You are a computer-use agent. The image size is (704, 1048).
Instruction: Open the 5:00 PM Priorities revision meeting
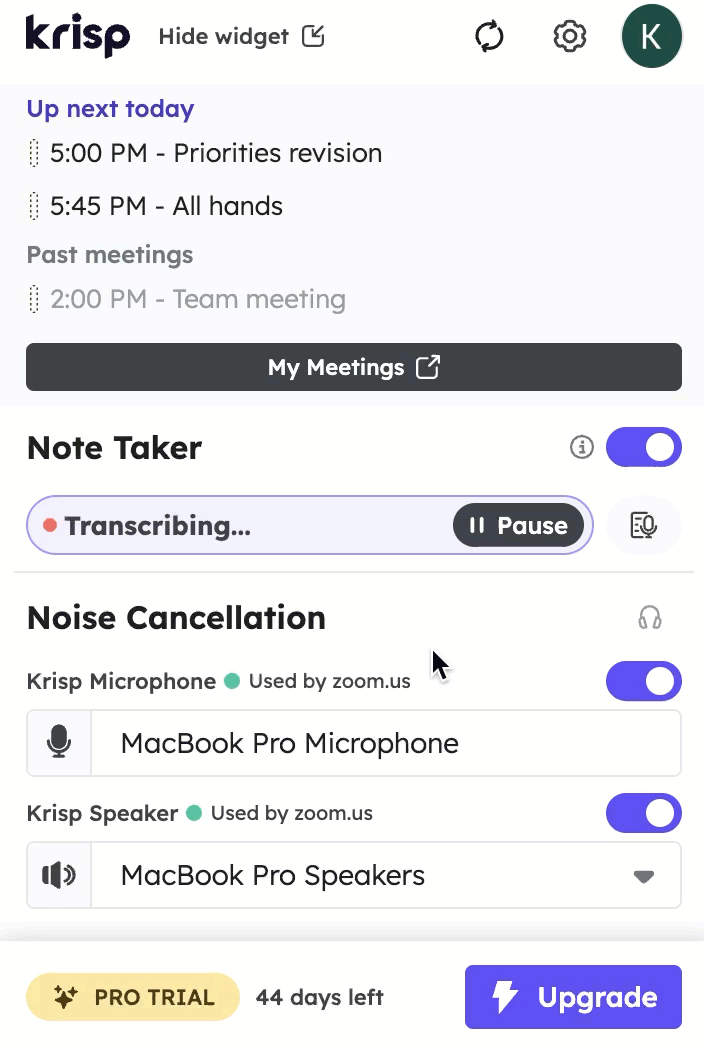coord(215,153)
